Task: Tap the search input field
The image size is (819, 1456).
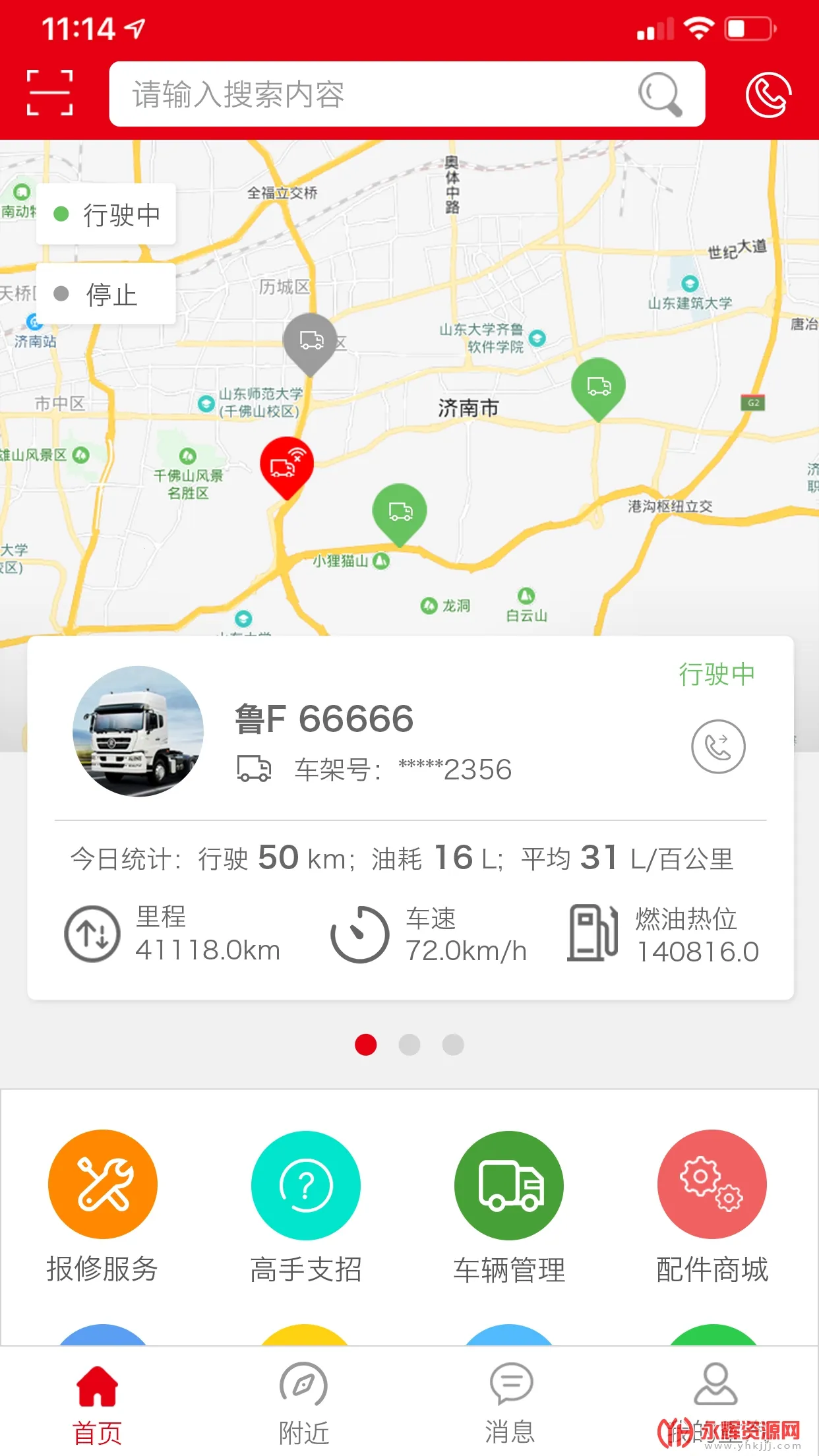Action: [x=369, y=94]
